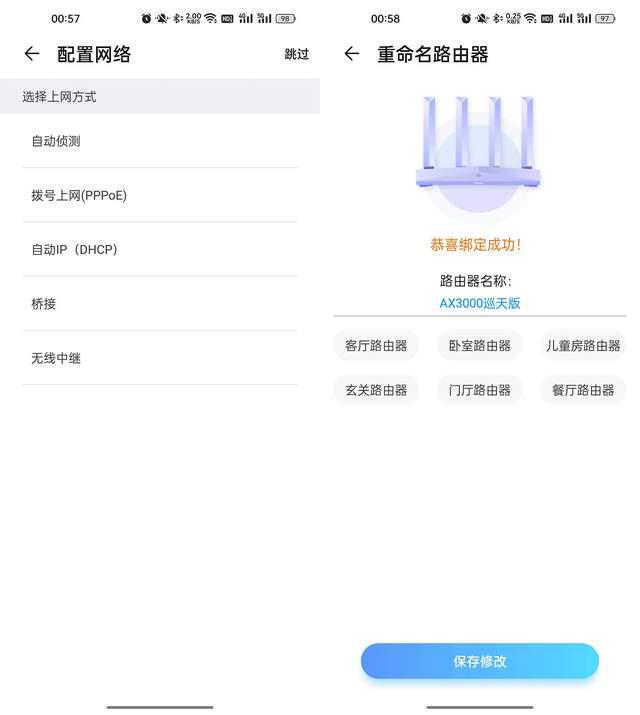Select the 门厅路由器 name chip
The width and height of the screenshot is (640, 715).
click(x=479, y=390)
